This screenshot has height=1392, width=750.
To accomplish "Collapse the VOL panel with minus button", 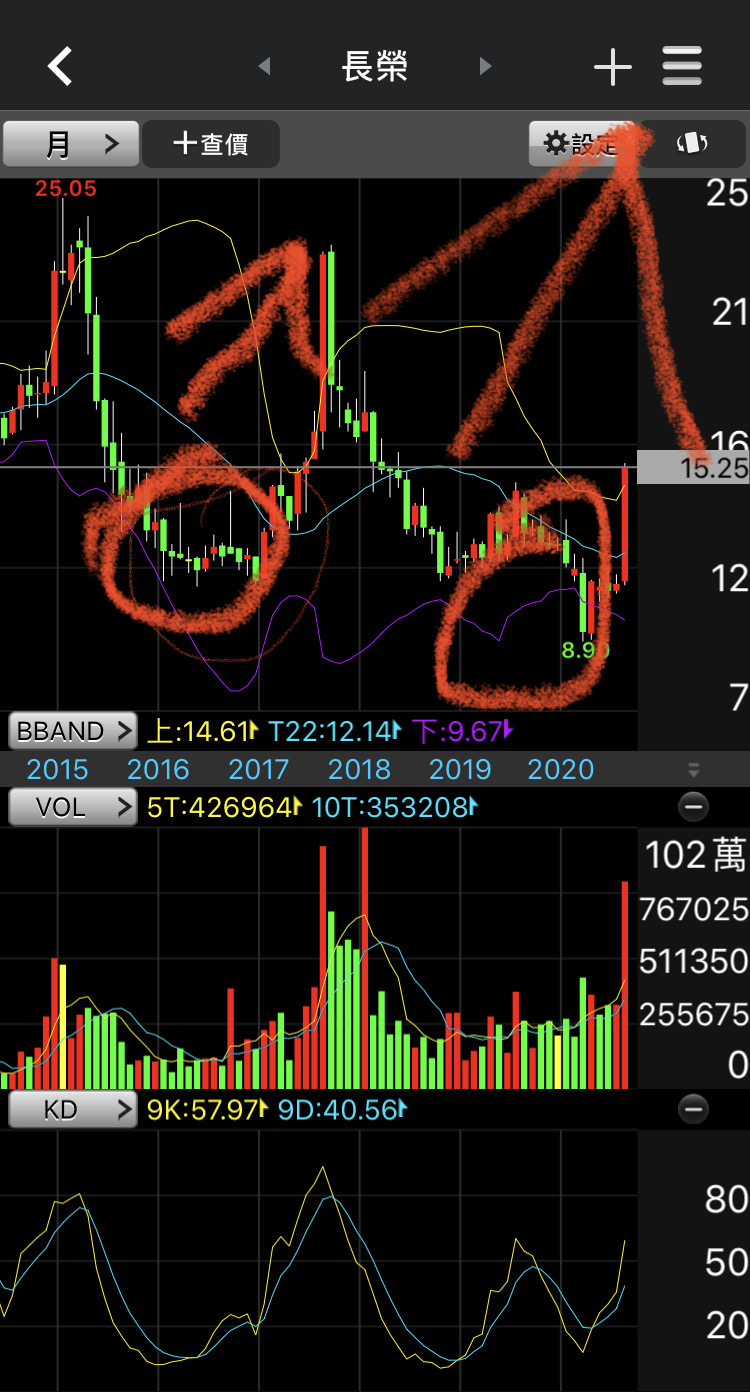I will coord(693,807).
